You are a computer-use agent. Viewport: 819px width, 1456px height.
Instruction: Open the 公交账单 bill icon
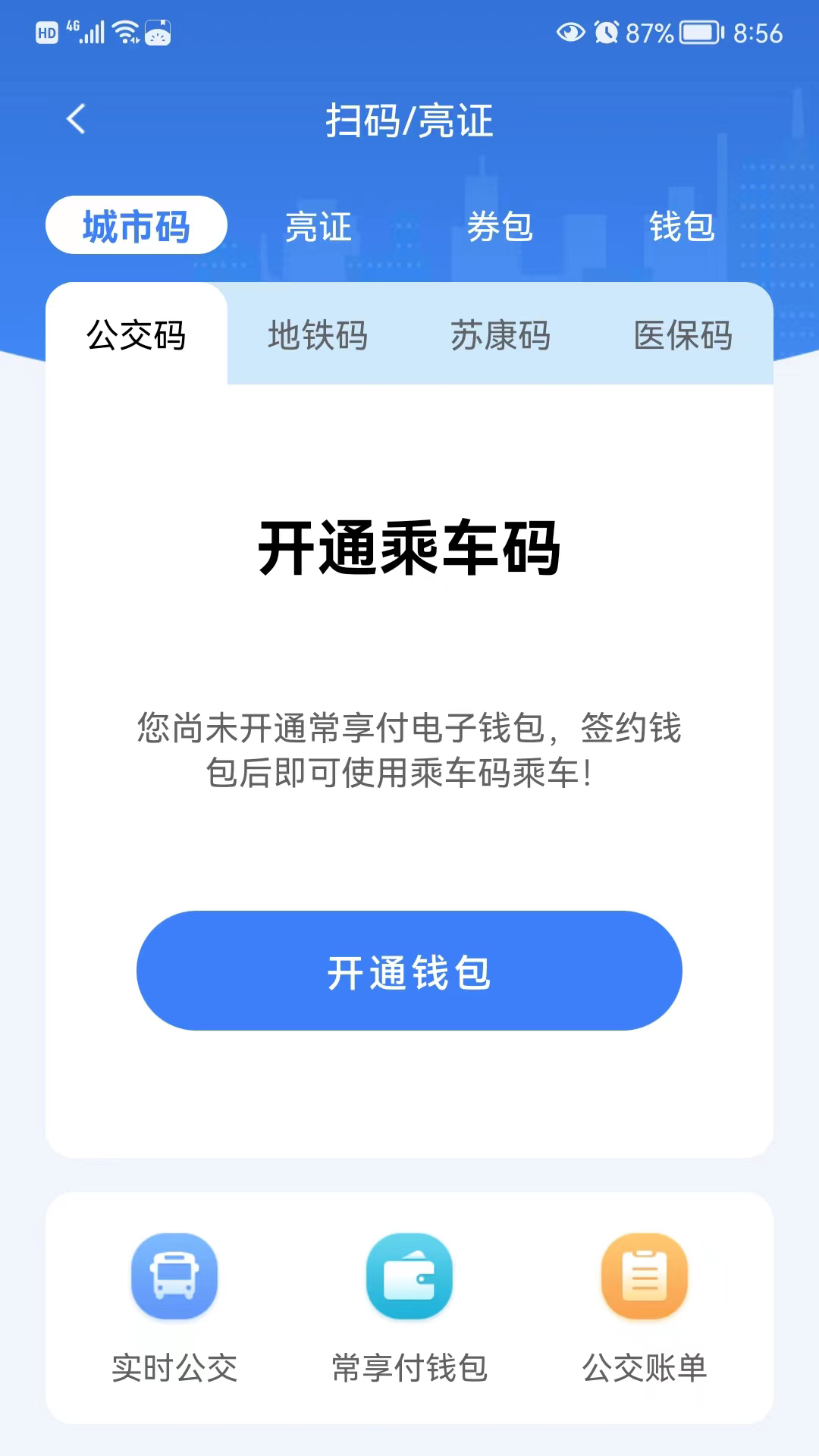point(644,1278)
